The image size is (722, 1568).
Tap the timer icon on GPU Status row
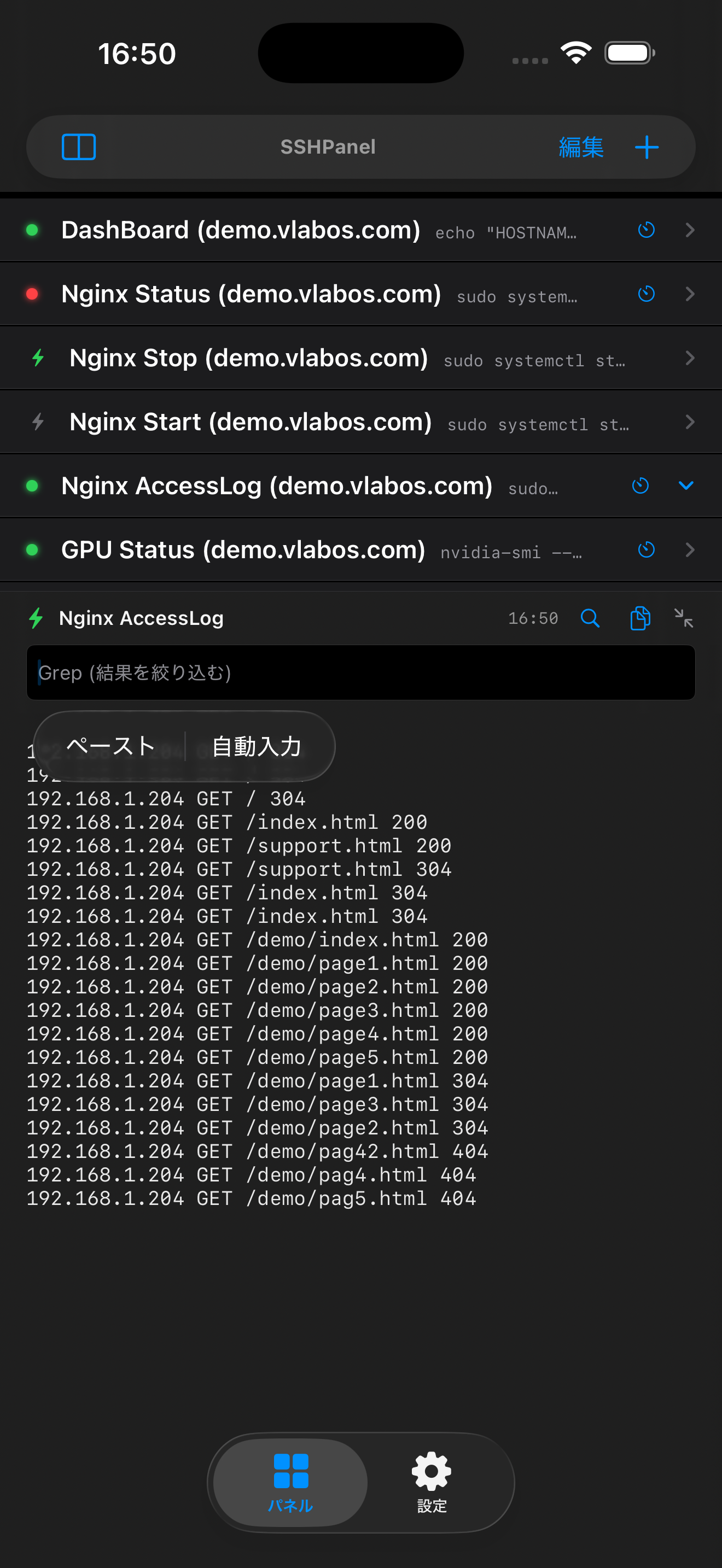(x=646, y=549)
